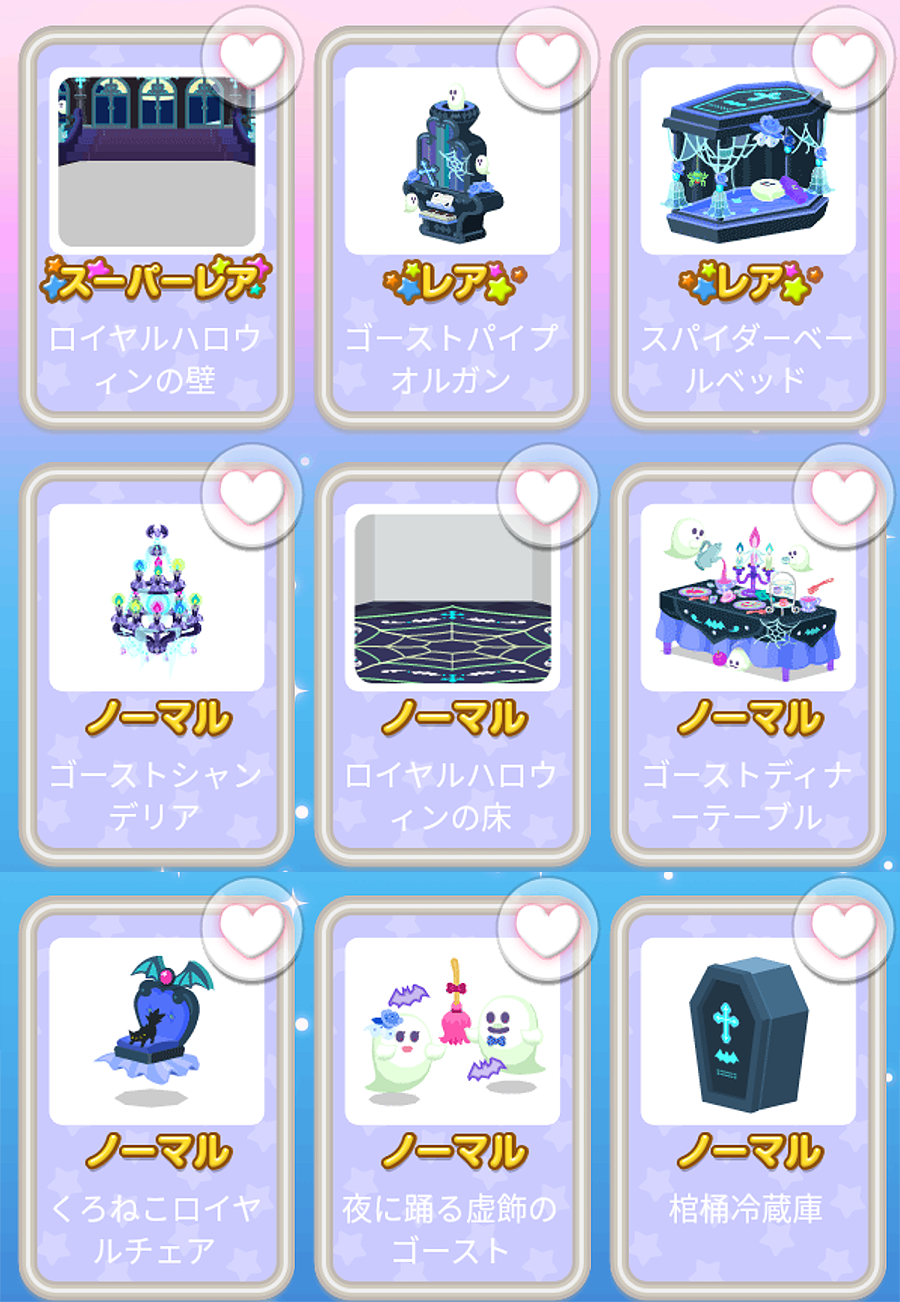Viewport: 900px width, 1302px height.
Task: Like the ゴーストシャンデリア item
Action: point(252,494)
